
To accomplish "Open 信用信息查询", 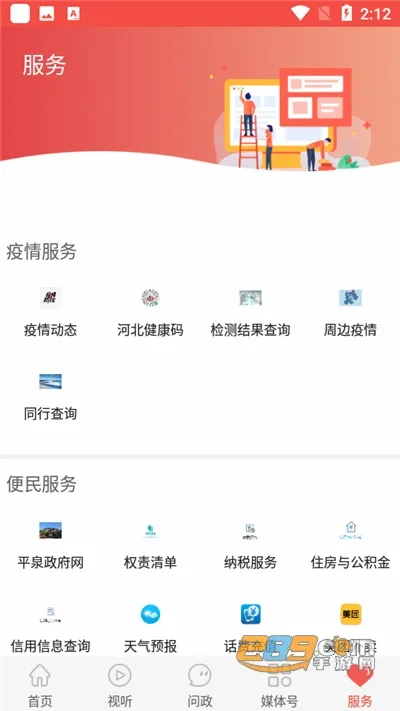I will pyautogui.click(x=50, y=628).
